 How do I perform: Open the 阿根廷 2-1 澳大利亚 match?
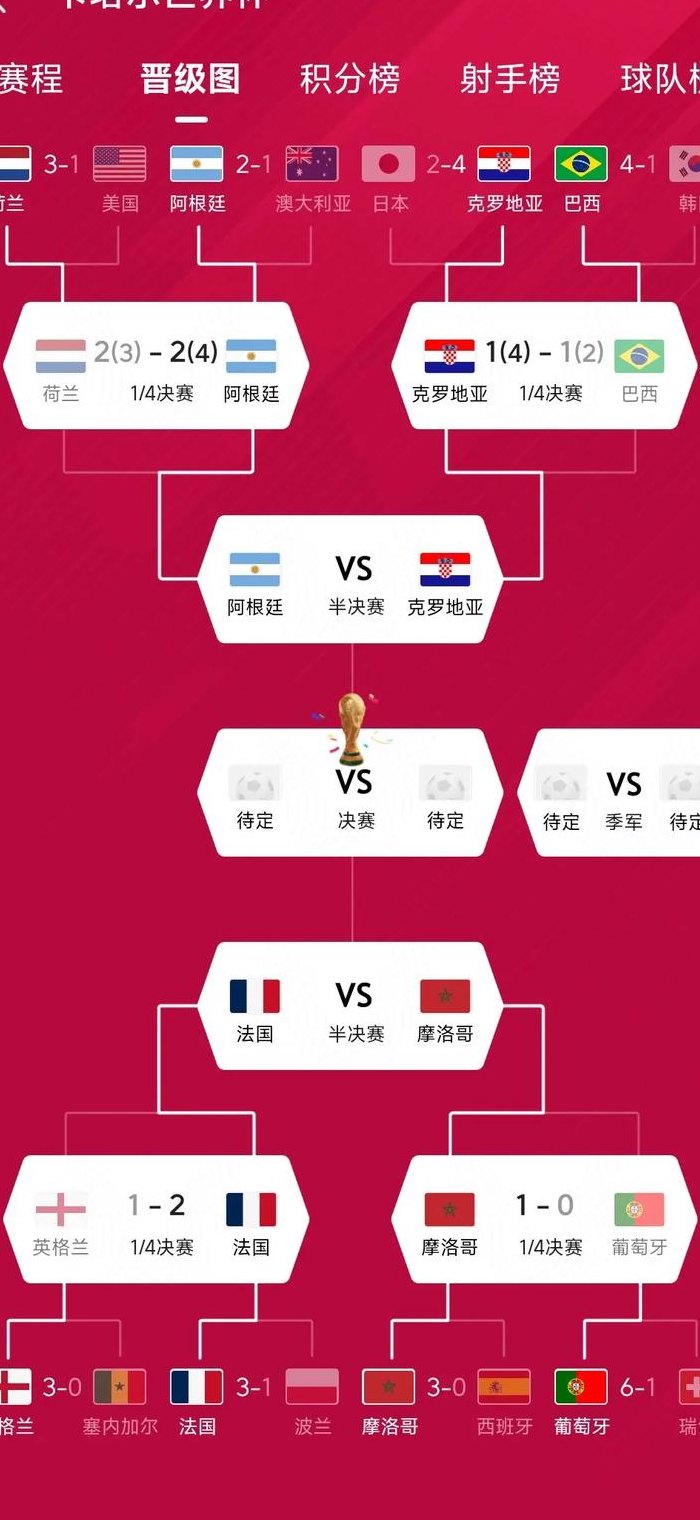point(254,180)
